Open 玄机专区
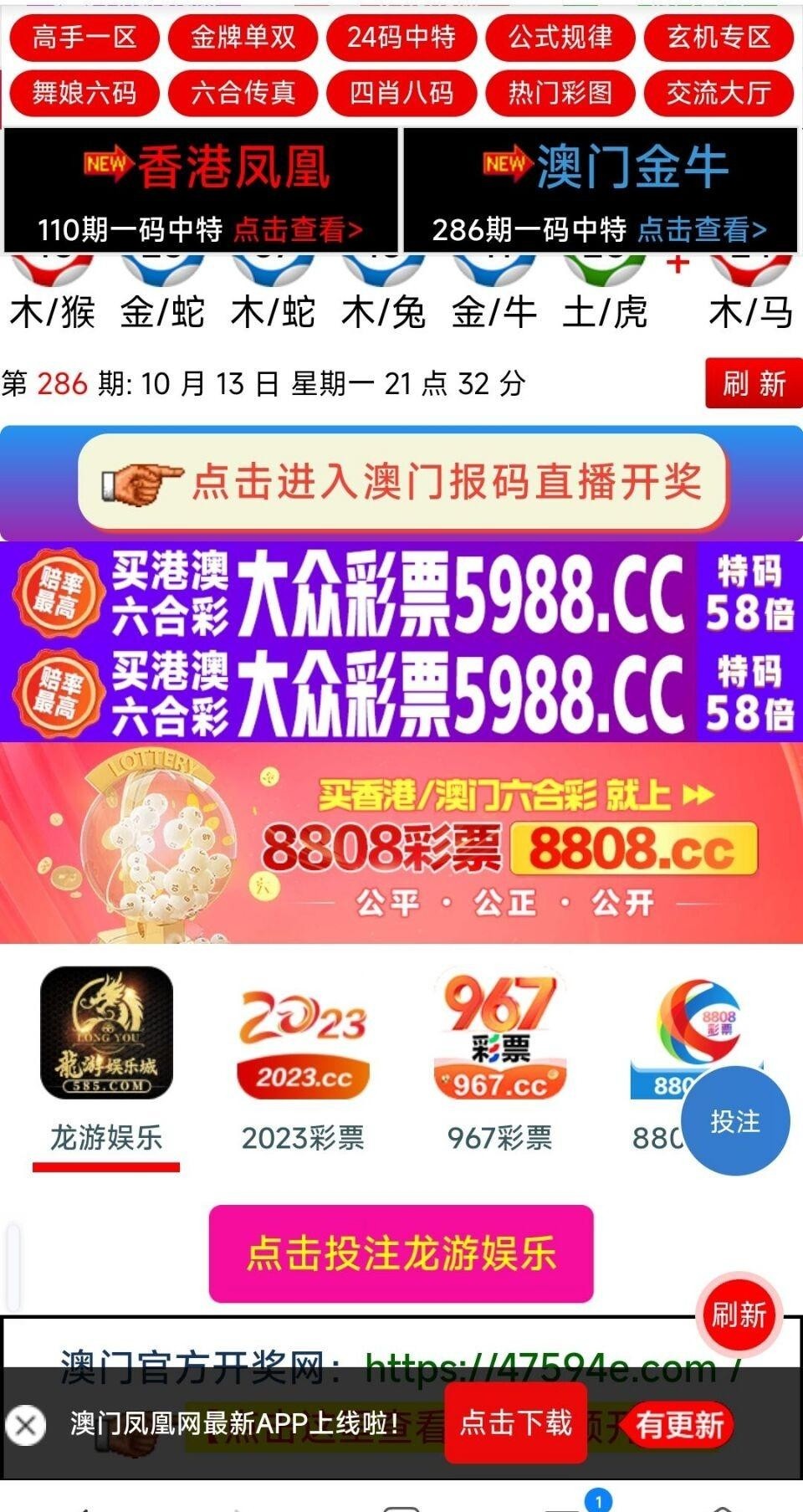 pos(719,38)
